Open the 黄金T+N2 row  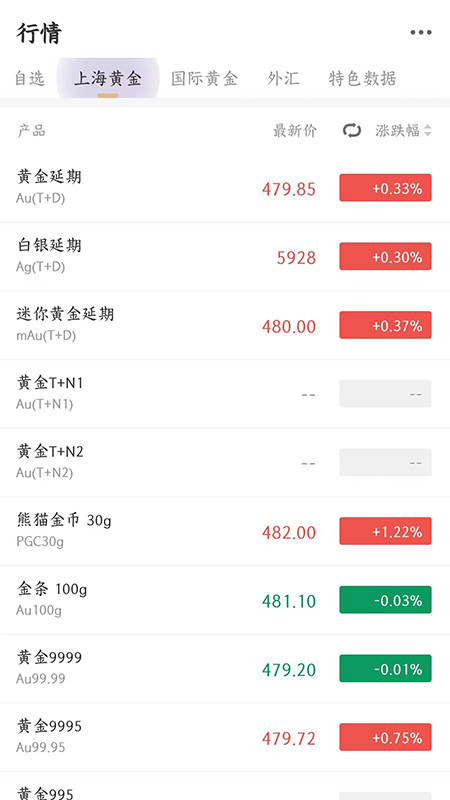tap(225, 463)
